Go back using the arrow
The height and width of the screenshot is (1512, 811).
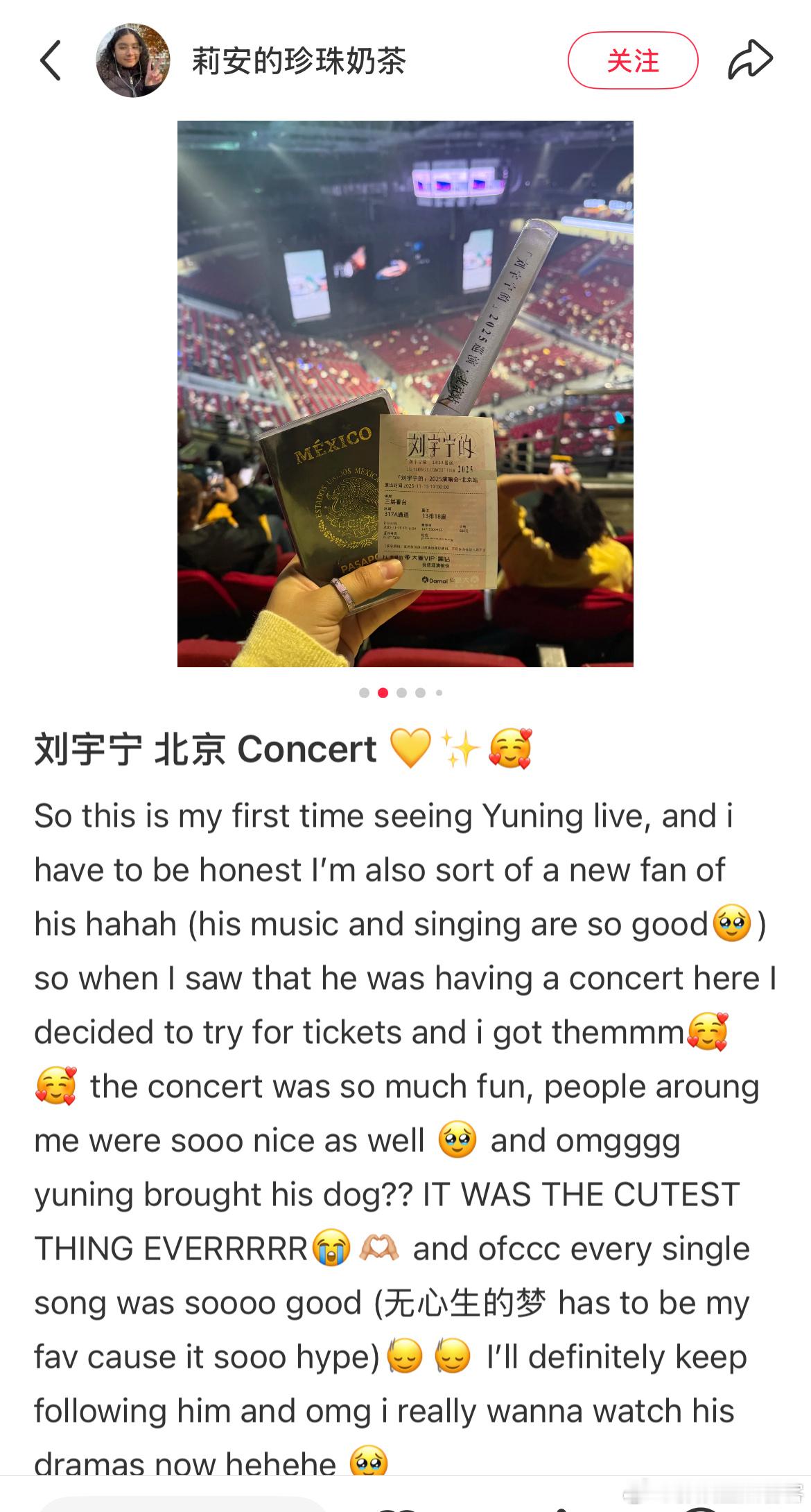click(x=51, y=61)
